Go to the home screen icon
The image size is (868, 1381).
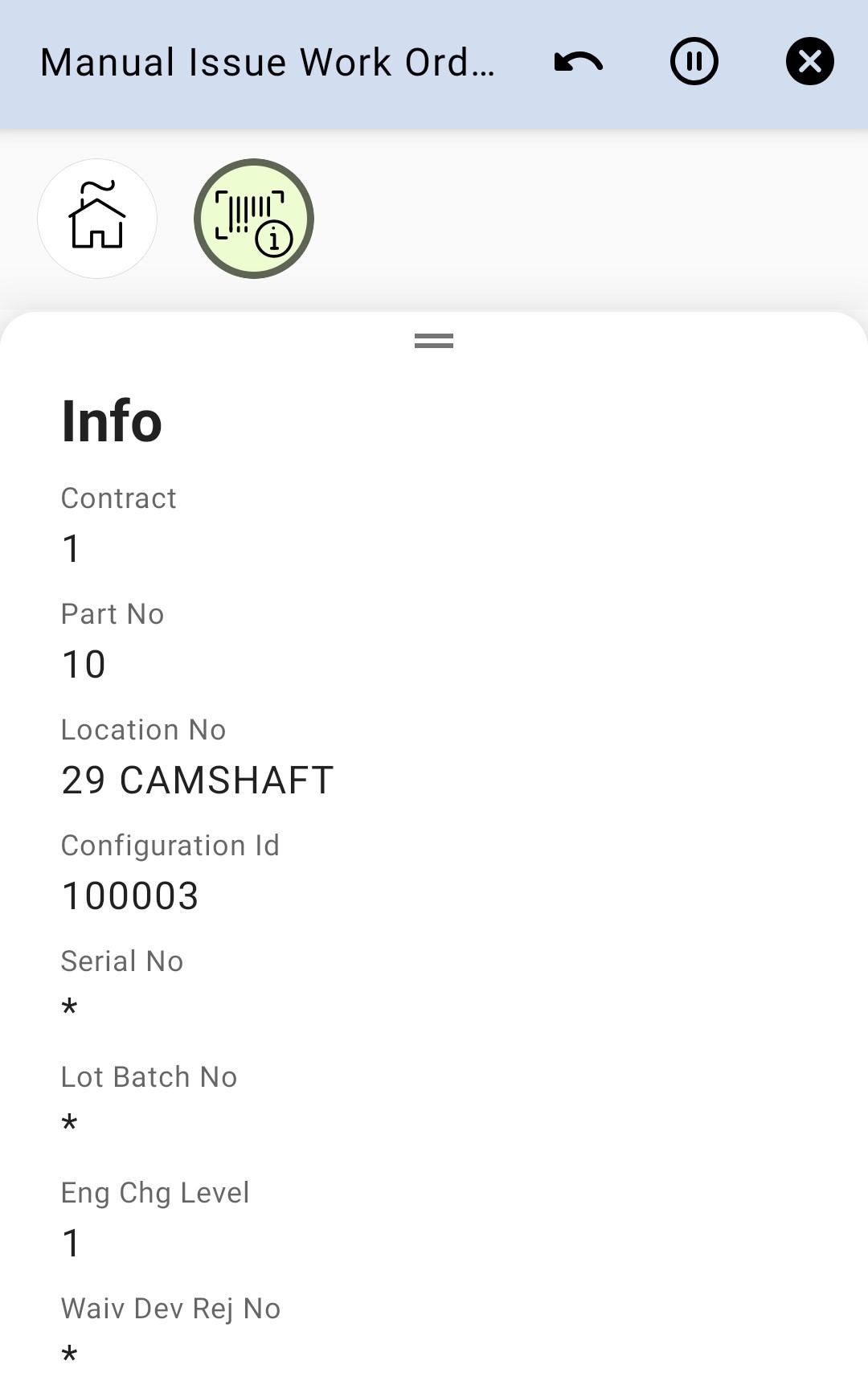pos(97,219)
